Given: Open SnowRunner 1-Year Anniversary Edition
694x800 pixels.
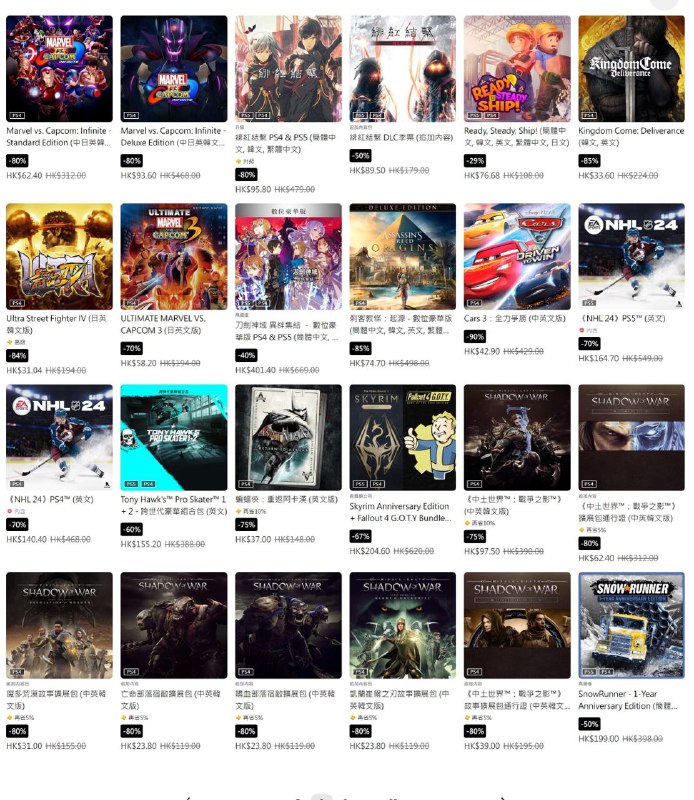Looking at the screenshot, I should click(x=631, y=625).
